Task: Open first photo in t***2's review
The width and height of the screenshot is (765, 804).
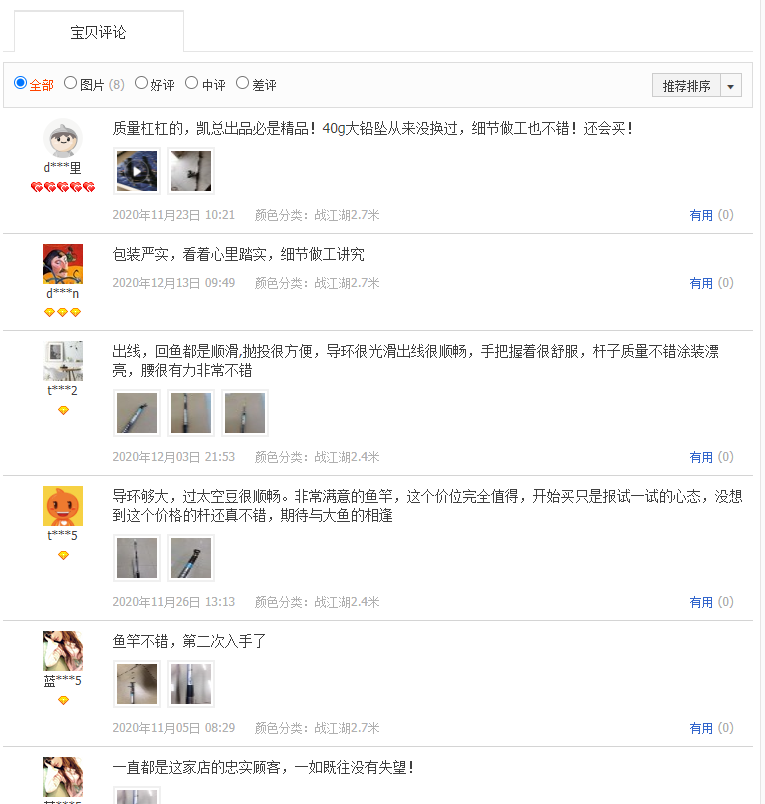Action: [137, 413]
